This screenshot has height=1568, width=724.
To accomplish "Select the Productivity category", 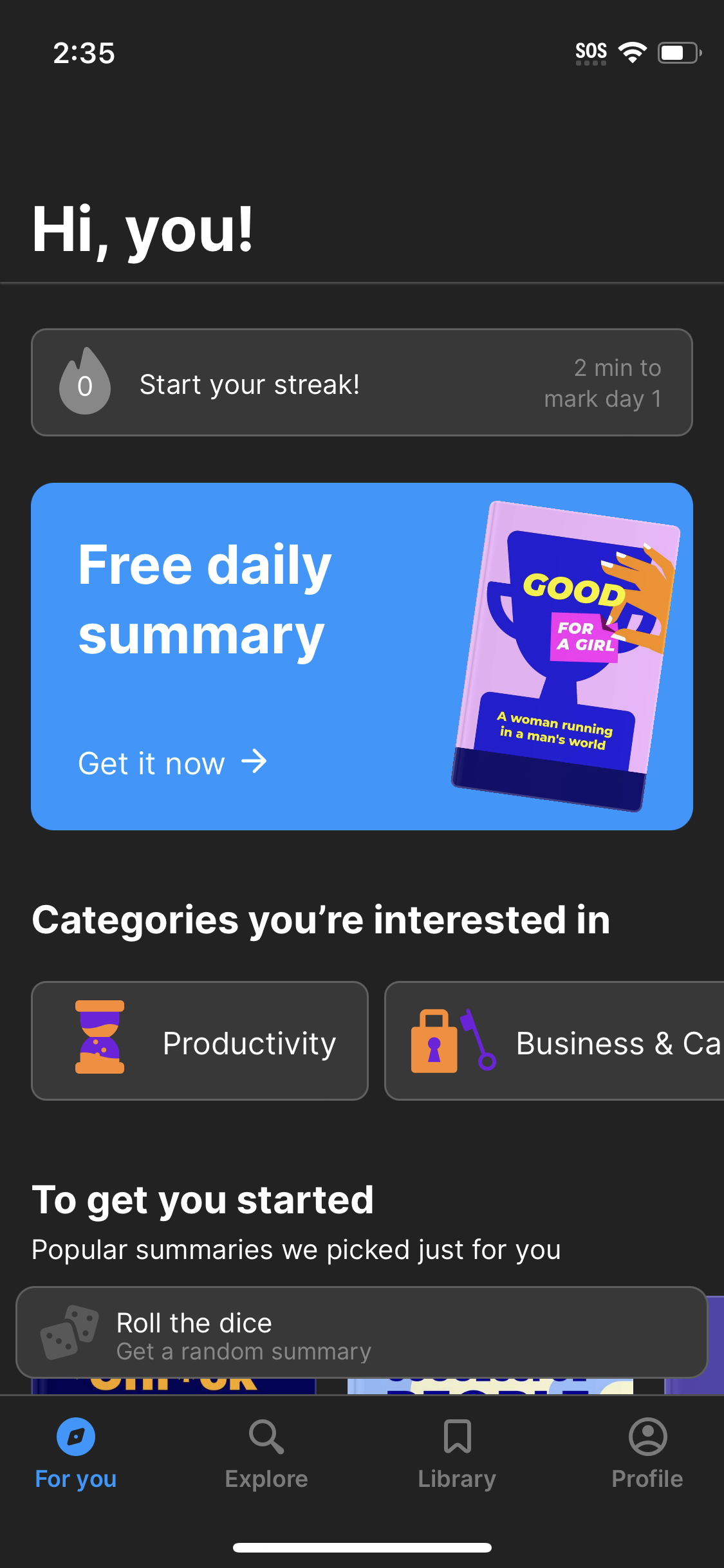I will click(200, 1041).
